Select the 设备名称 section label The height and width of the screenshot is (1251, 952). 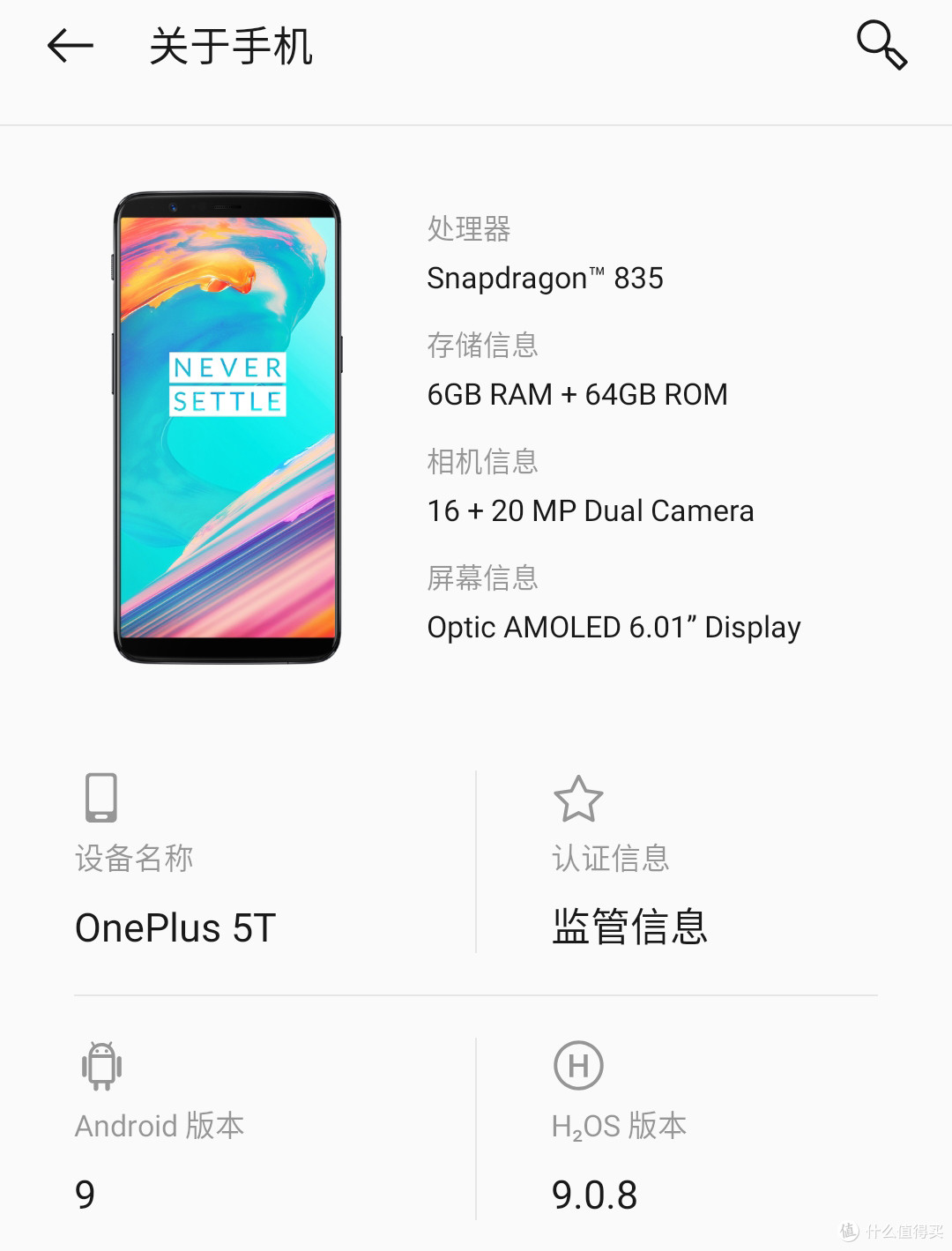133,858
